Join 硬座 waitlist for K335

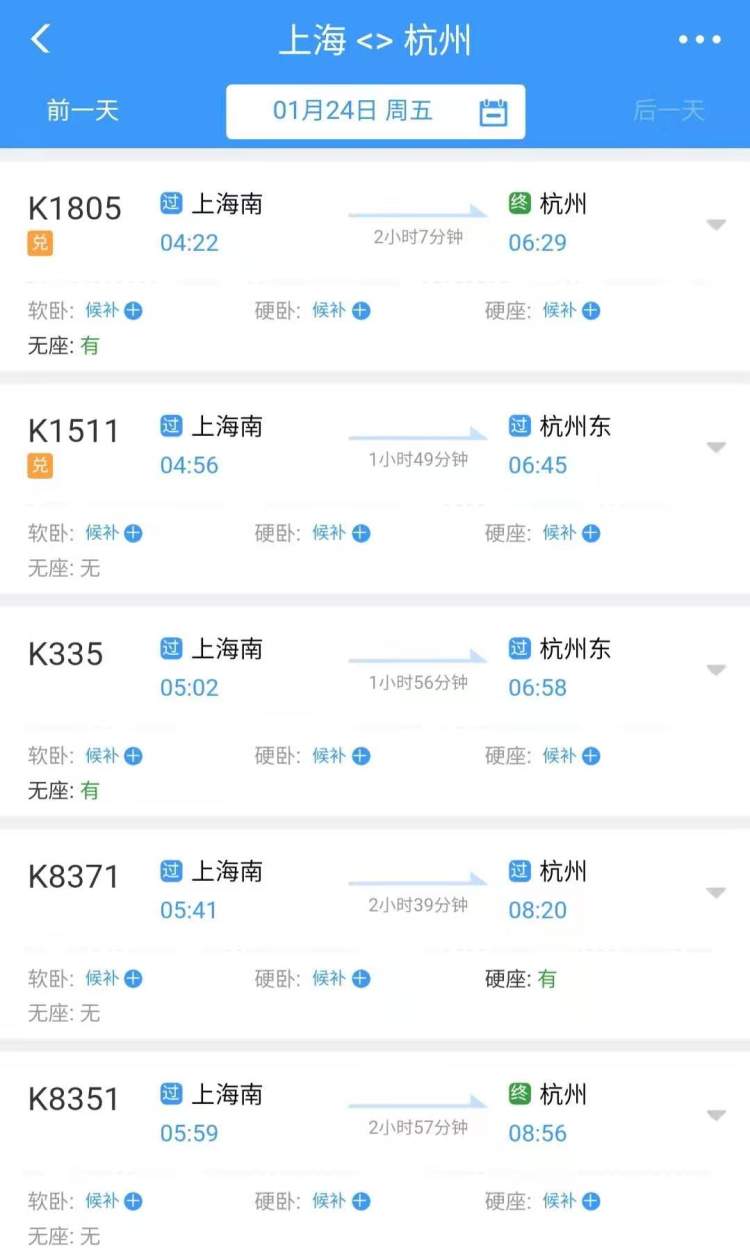(571, 756)
